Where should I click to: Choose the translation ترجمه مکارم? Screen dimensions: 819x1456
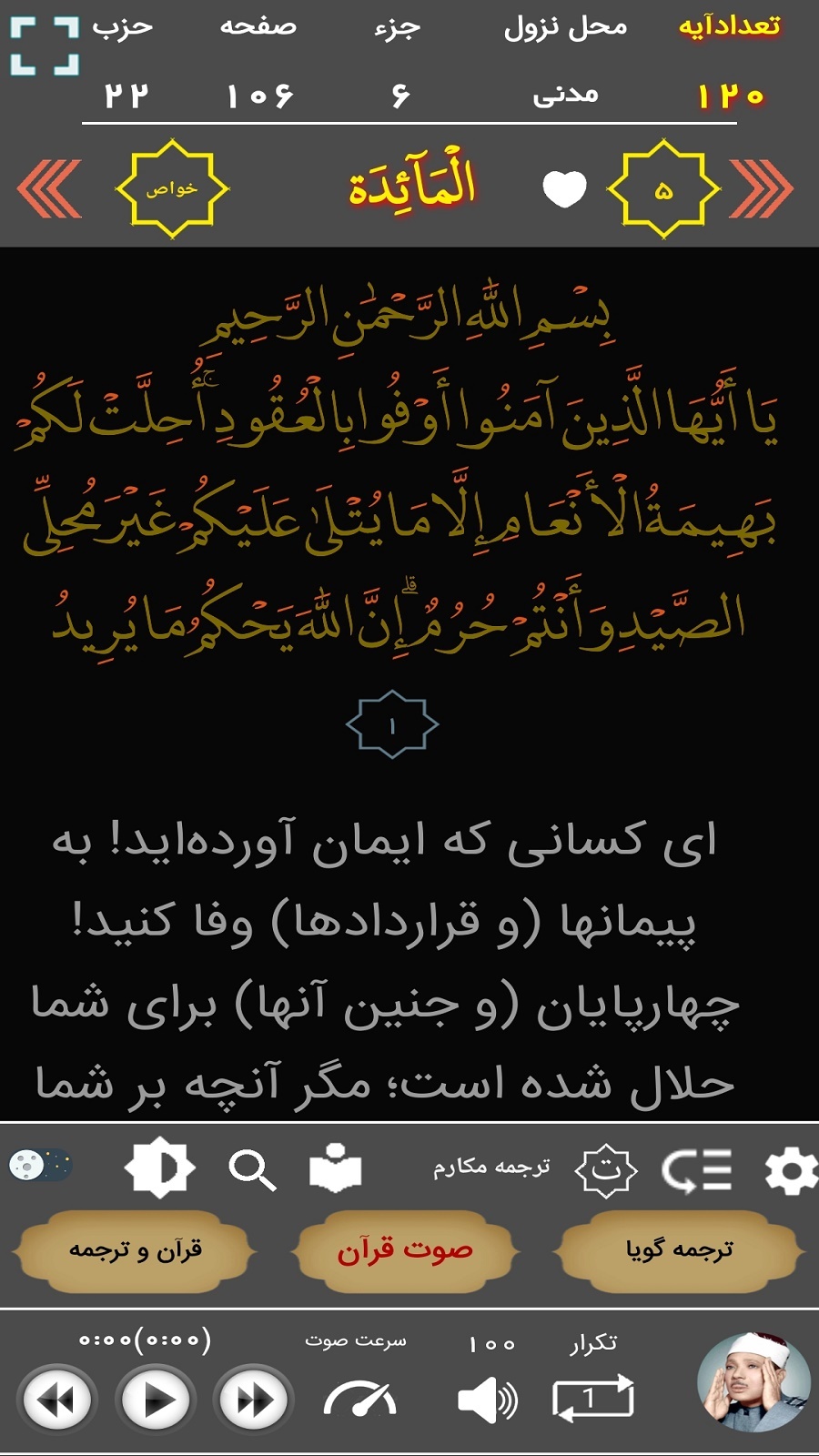pyautogui.click(x=491, y=1168)
